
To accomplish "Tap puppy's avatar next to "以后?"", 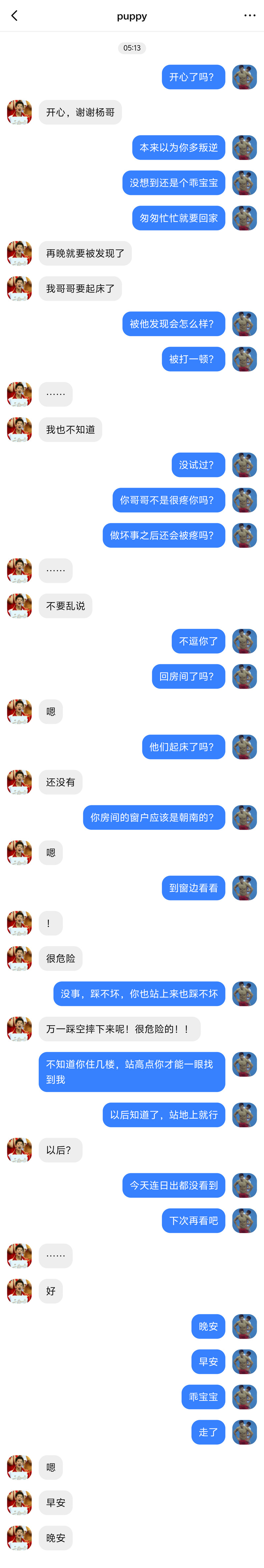I will click(19, 1150).
